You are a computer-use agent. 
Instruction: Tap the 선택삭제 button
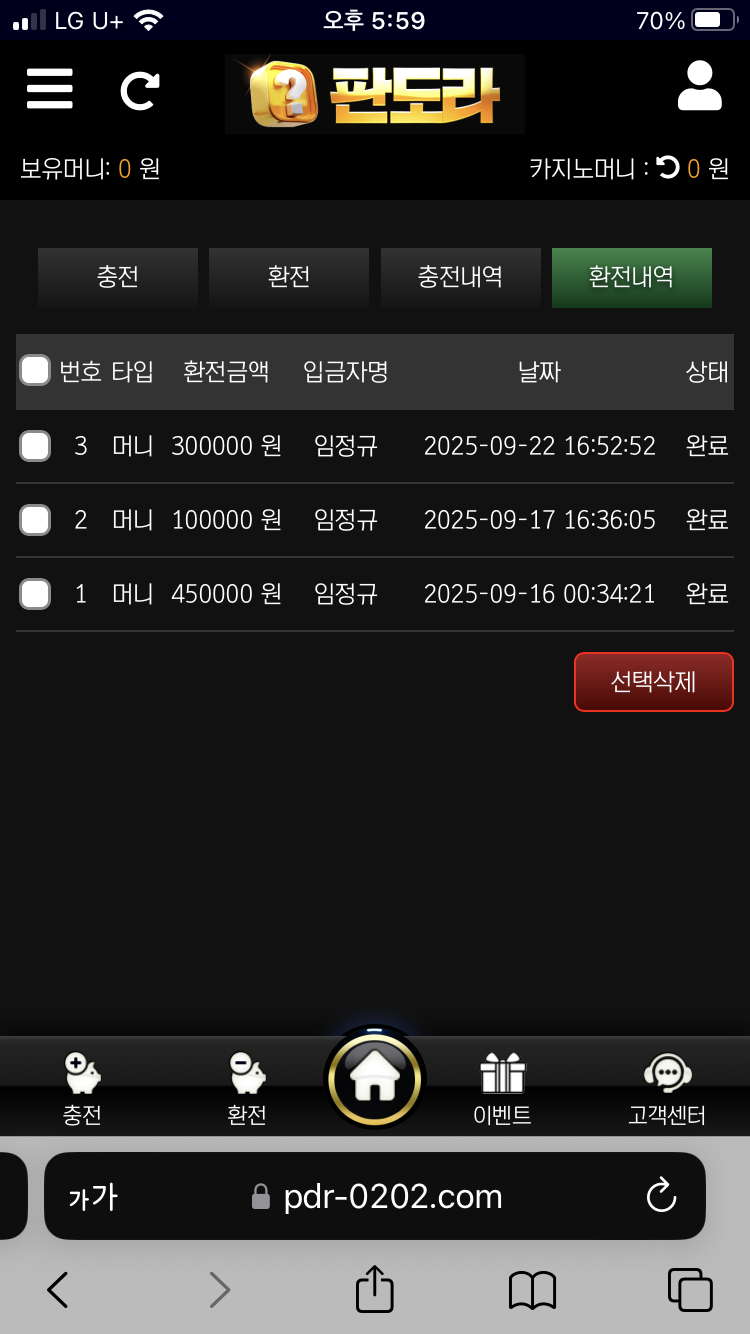coord(653,682)
